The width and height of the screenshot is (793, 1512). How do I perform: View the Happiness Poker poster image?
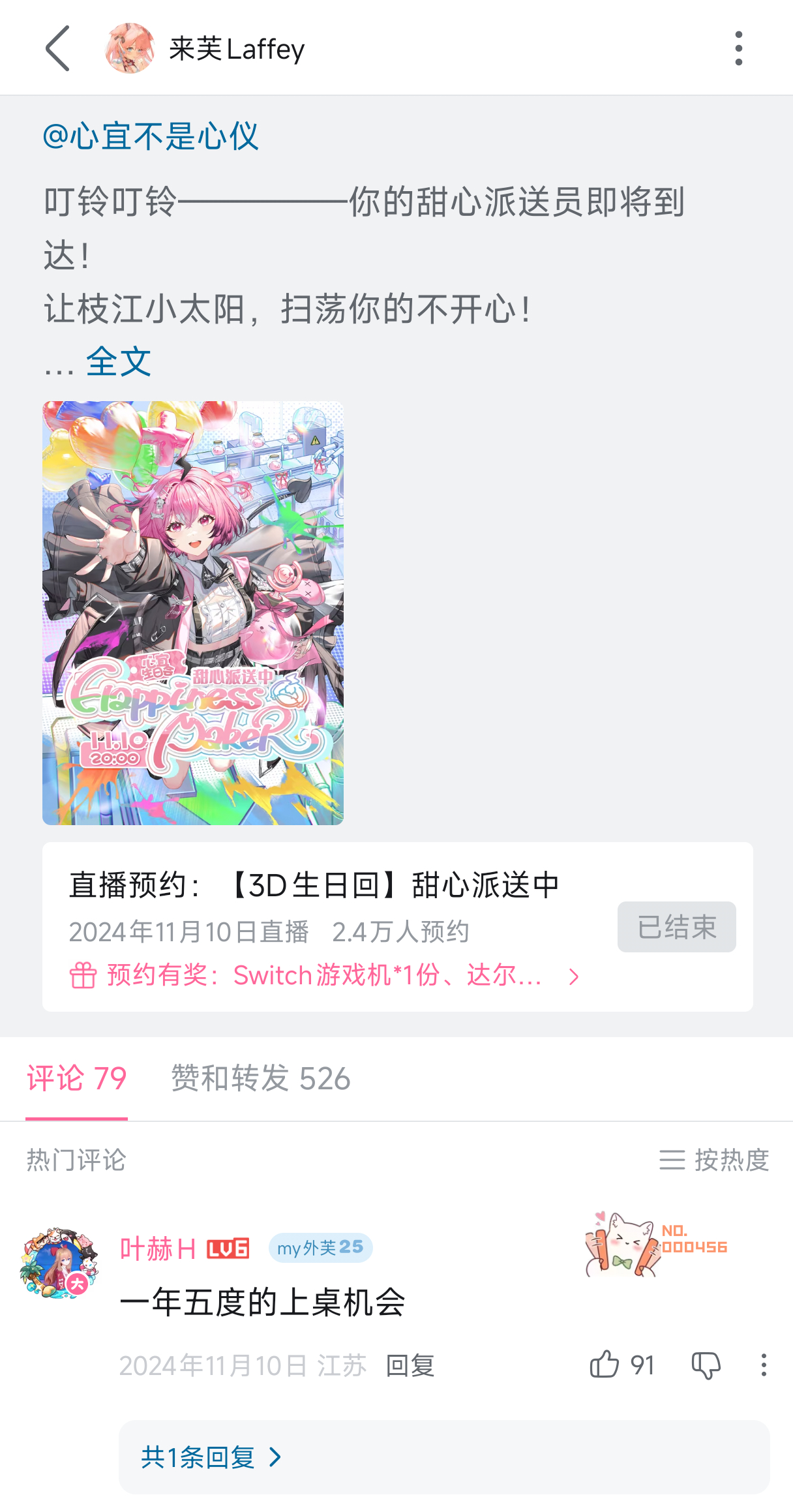click(x=193, y=612)
